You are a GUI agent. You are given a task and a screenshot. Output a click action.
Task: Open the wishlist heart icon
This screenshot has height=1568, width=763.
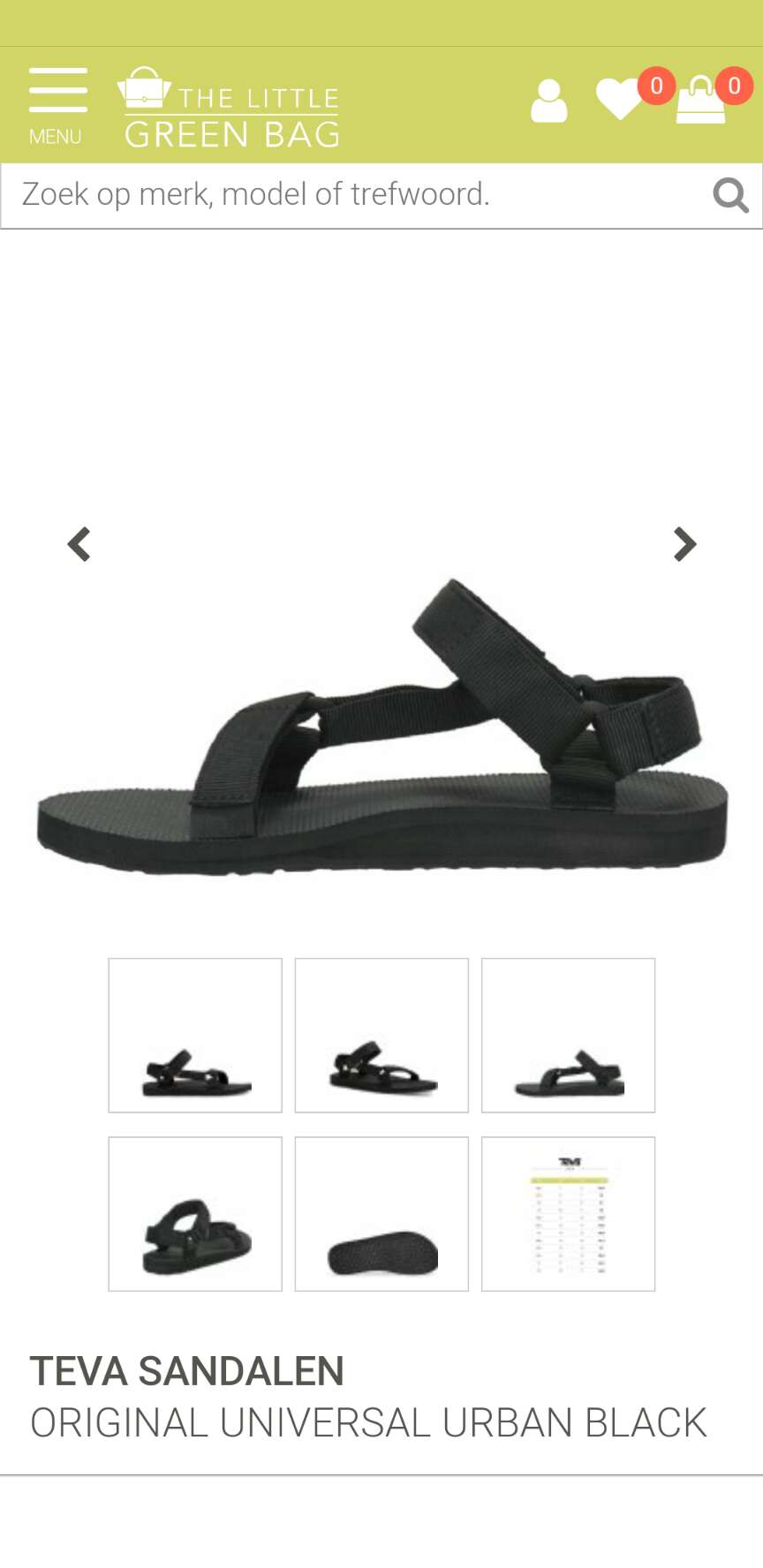tap(620, 99)
